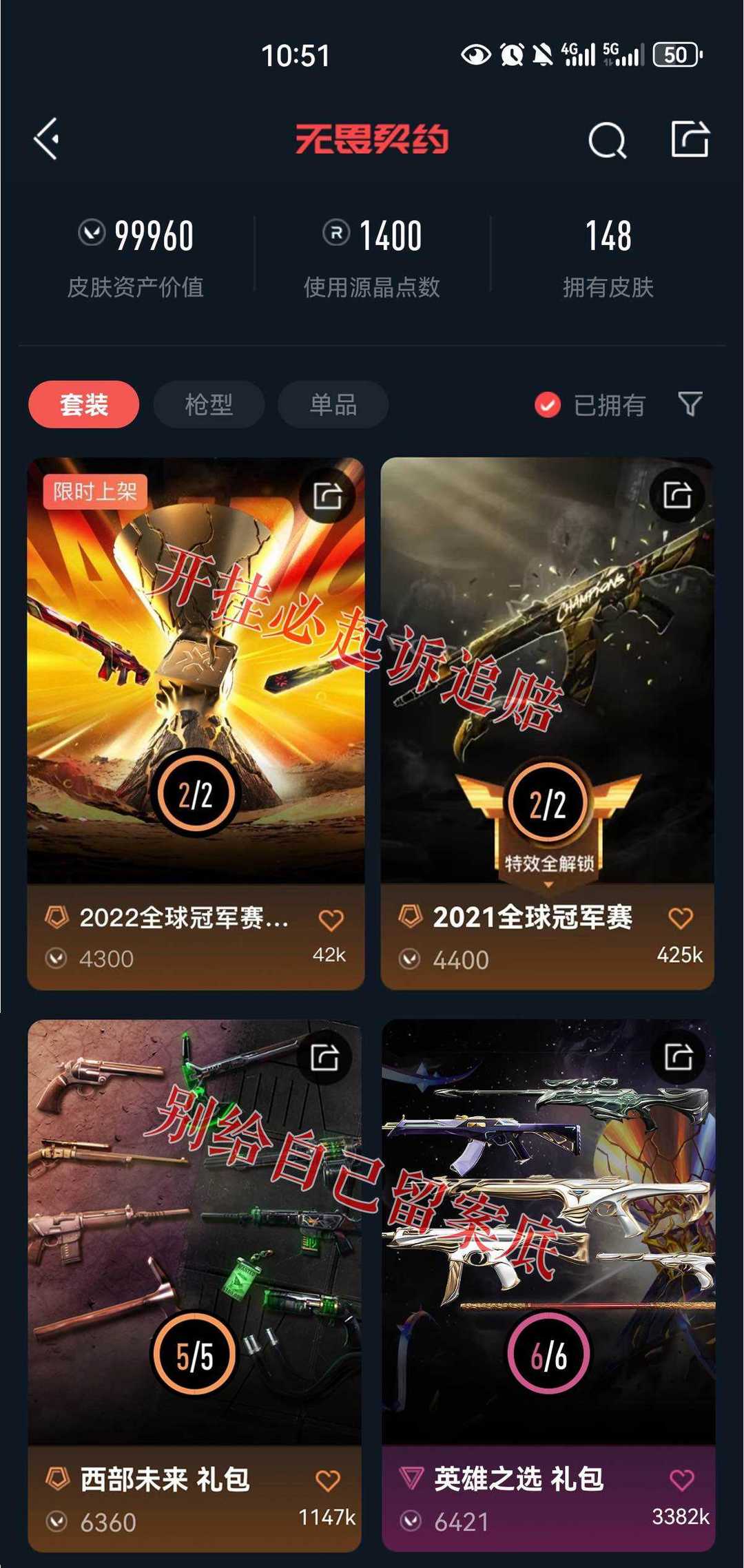The width and height of the screenshot is (744, 1568).
Task: Switch to the 枪型 tab
Action: point(209,404)
